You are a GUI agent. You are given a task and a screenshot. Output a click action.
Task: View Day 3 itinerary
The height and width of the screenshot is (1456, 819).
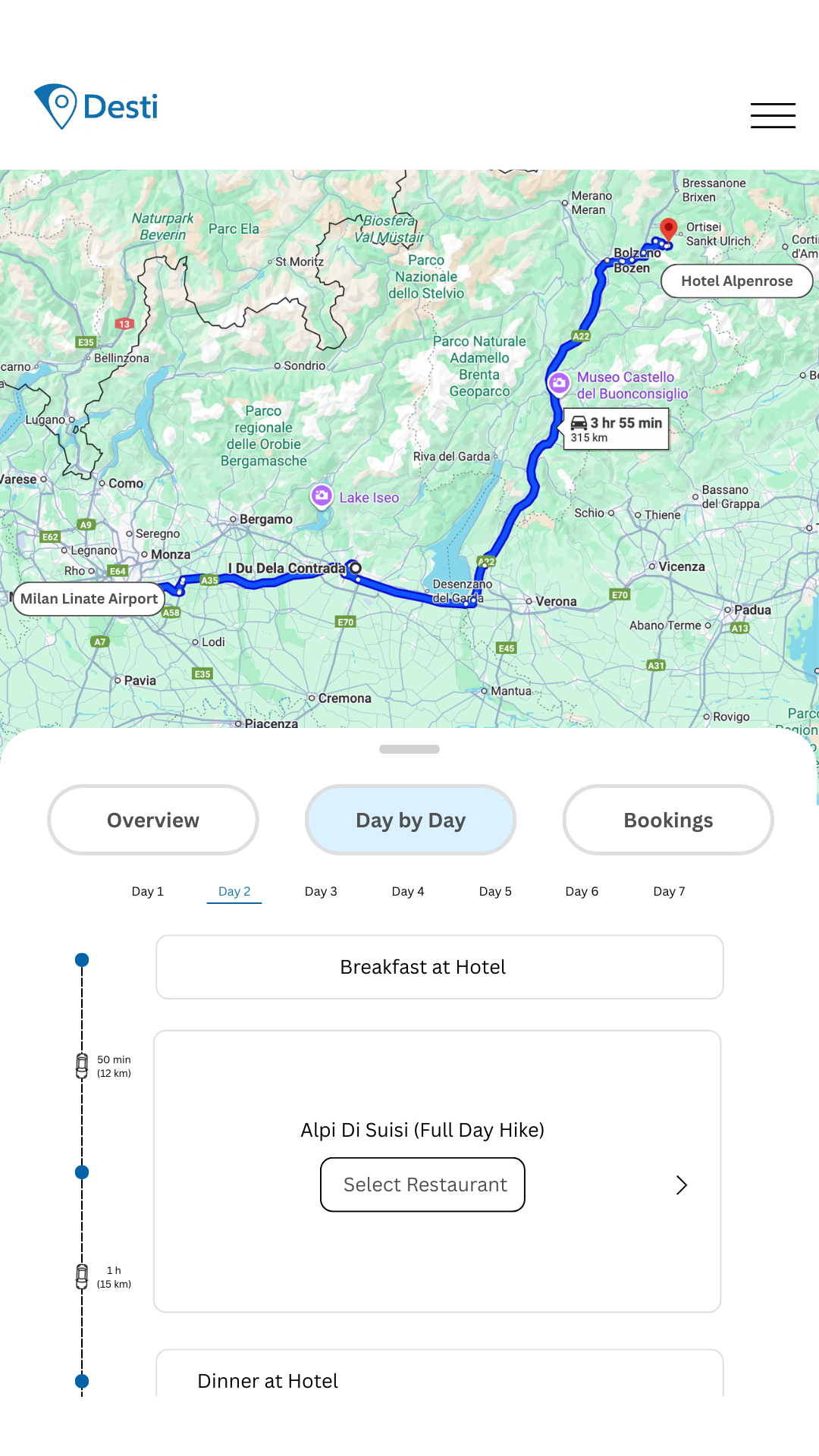click(321, 891)
